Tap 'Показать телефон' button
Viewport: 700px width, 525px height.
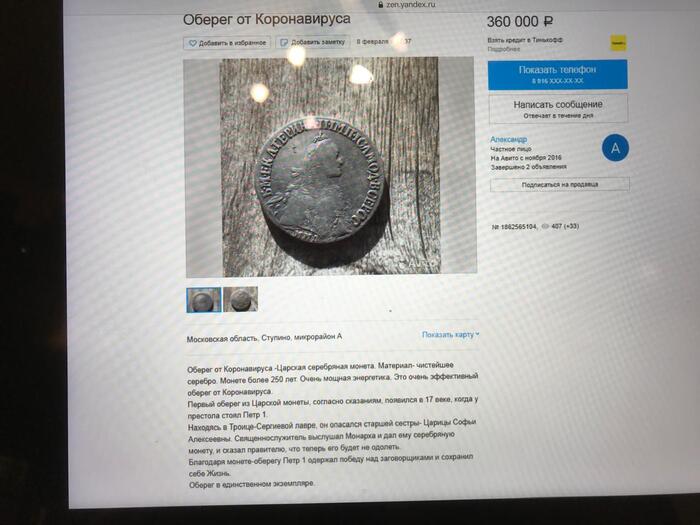[x=557, y=73]
